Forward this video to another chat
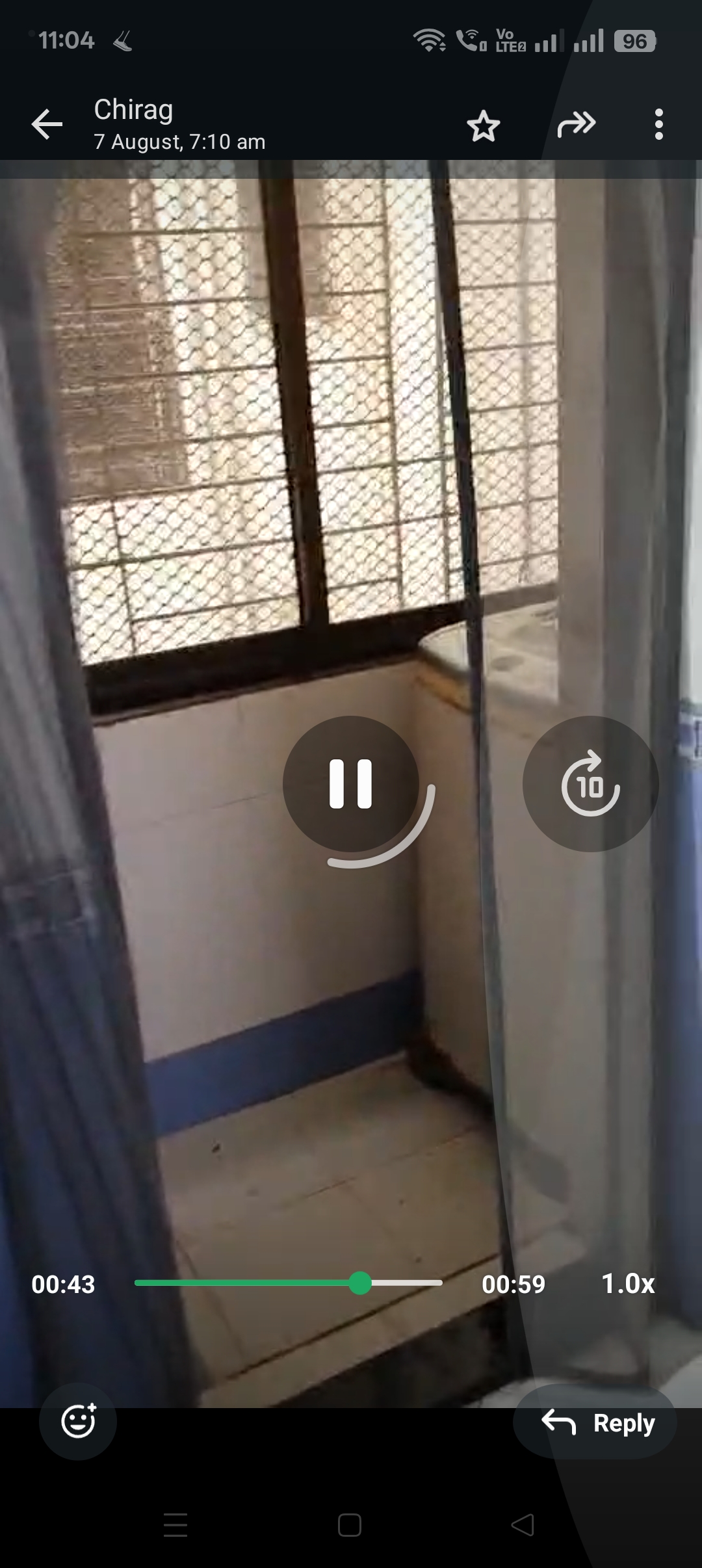Screen dimensions: 702x1568 576,124
